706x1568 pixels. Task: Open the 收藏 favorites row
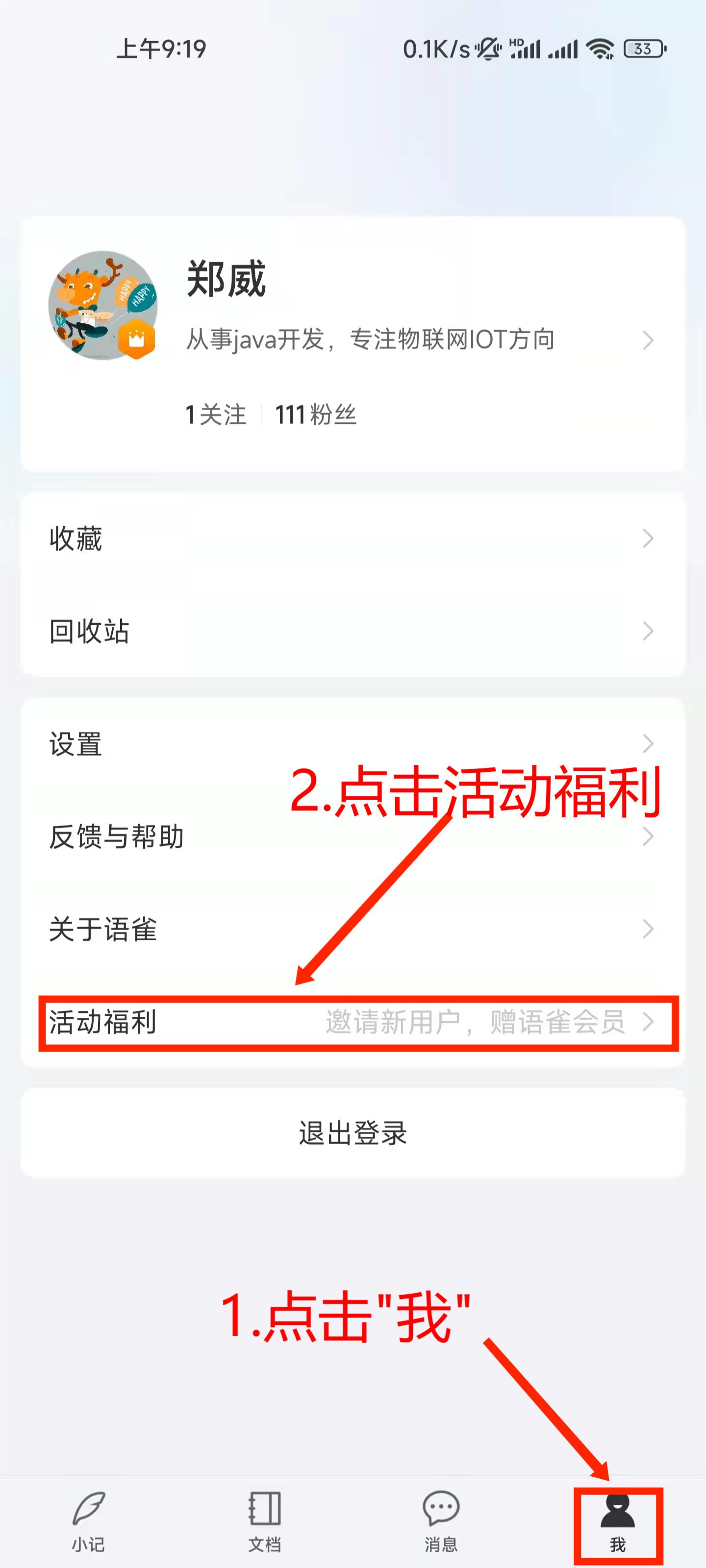(352, 539)
